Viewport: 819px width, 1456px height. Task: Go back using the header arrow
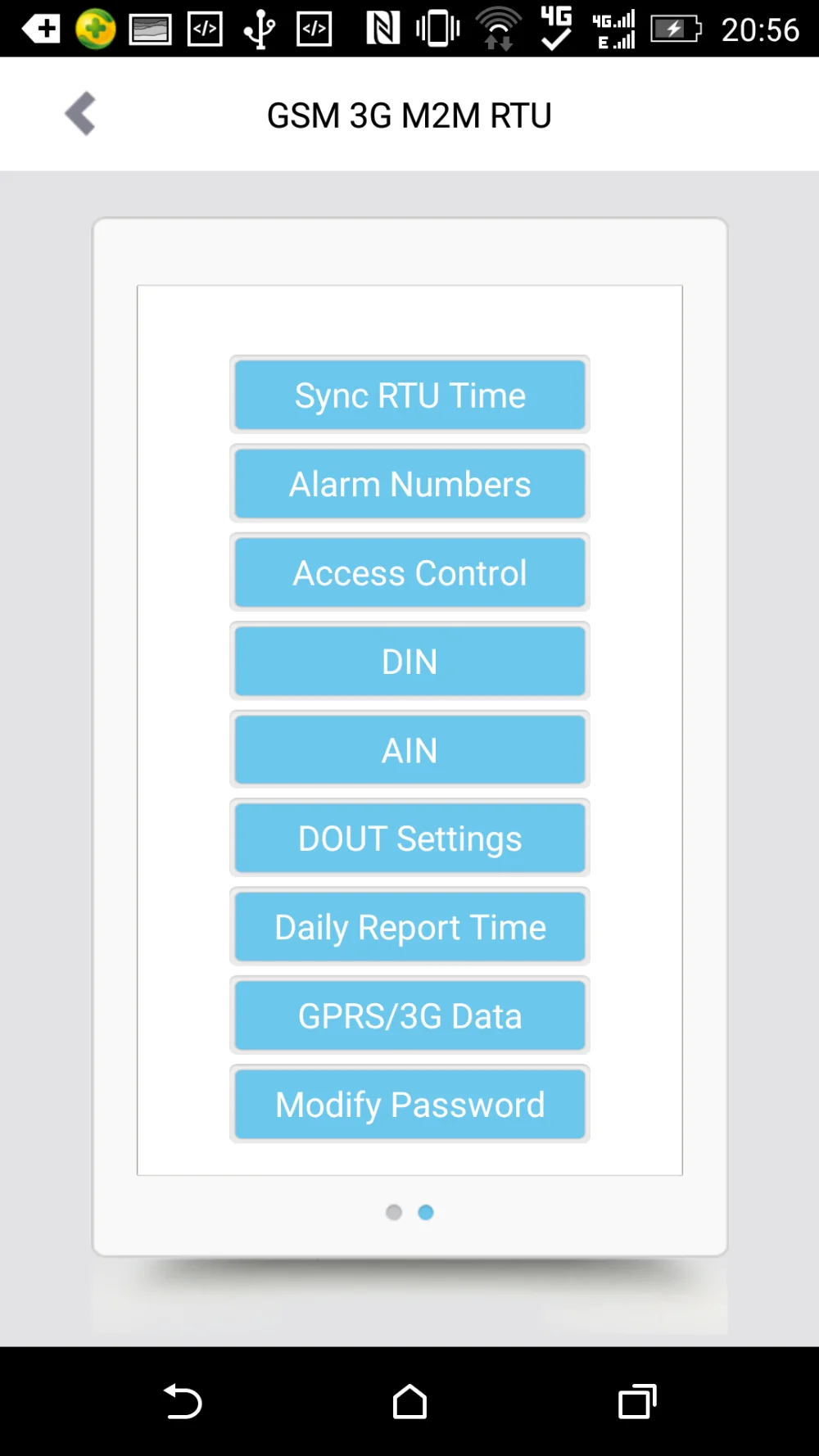coord(81,114)
